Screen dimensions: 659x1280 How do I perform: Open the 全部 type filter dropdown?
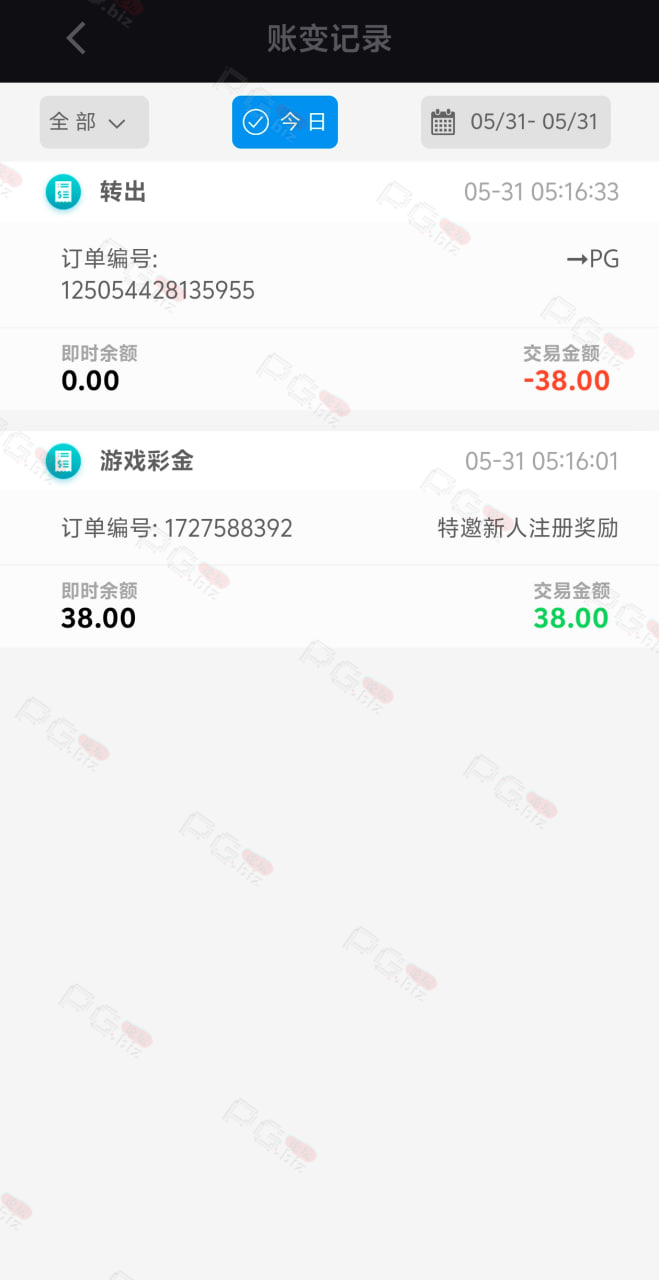[94, 122]
